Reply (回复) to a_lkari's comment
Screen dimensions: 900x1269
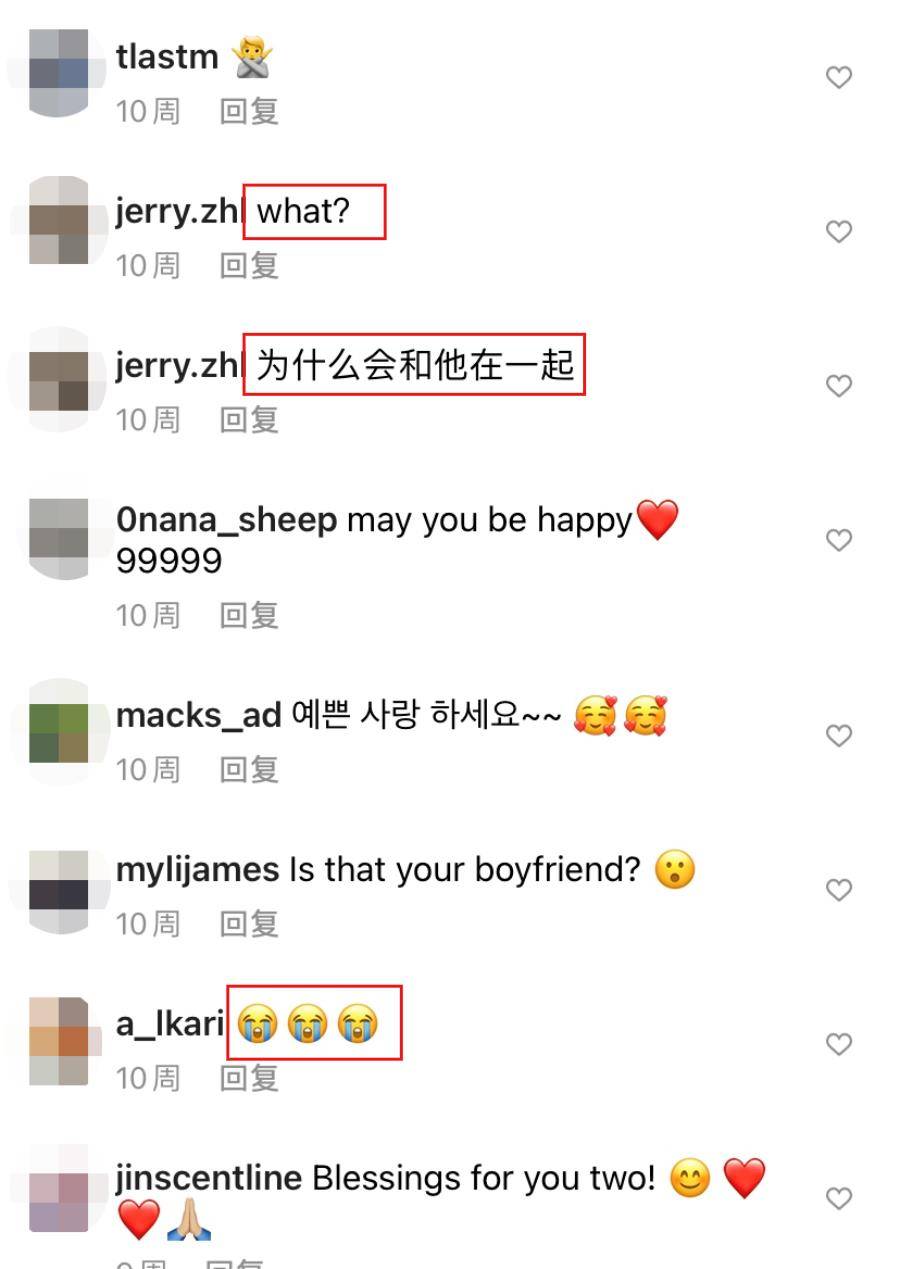click(x=249, y=1077)
